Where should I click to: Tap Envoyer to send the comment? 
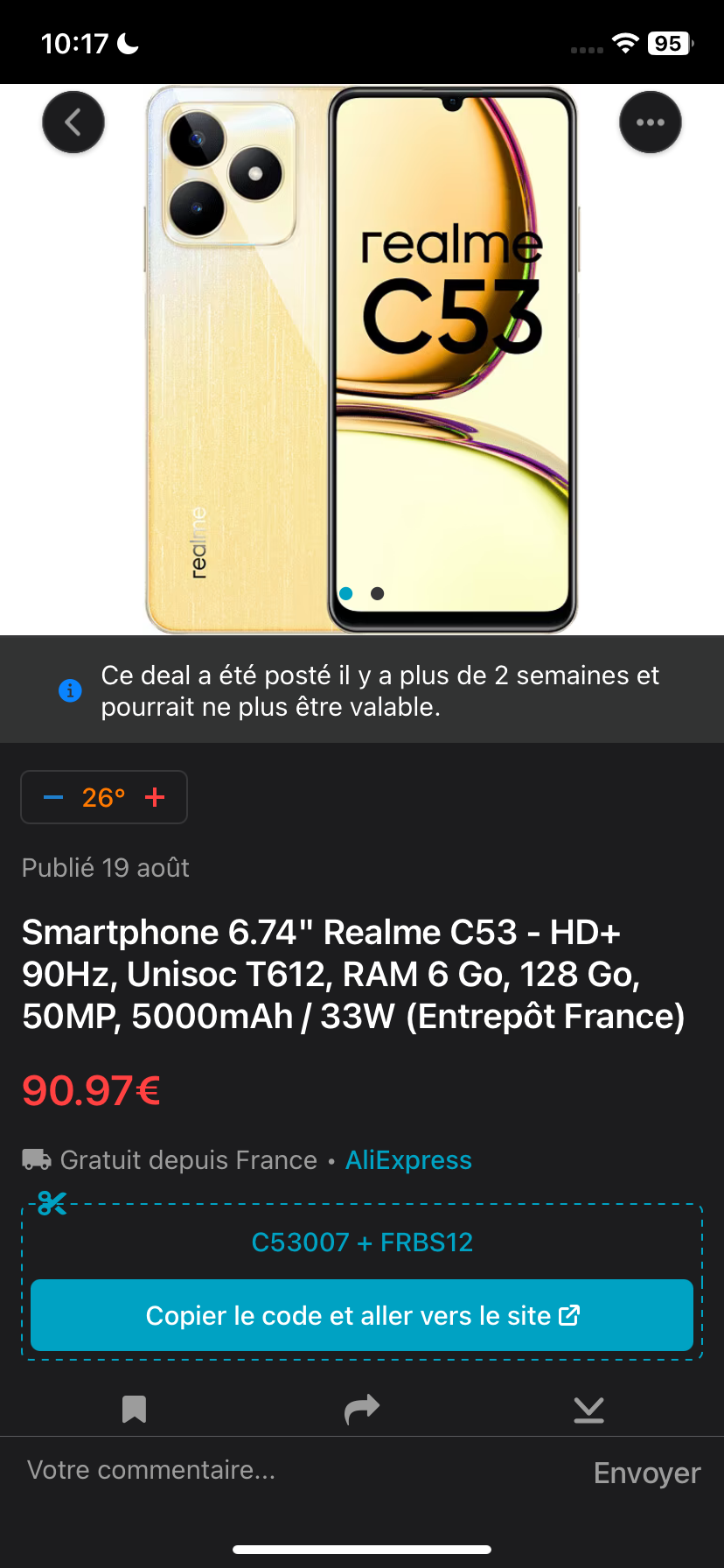(x=647, y=1473)
